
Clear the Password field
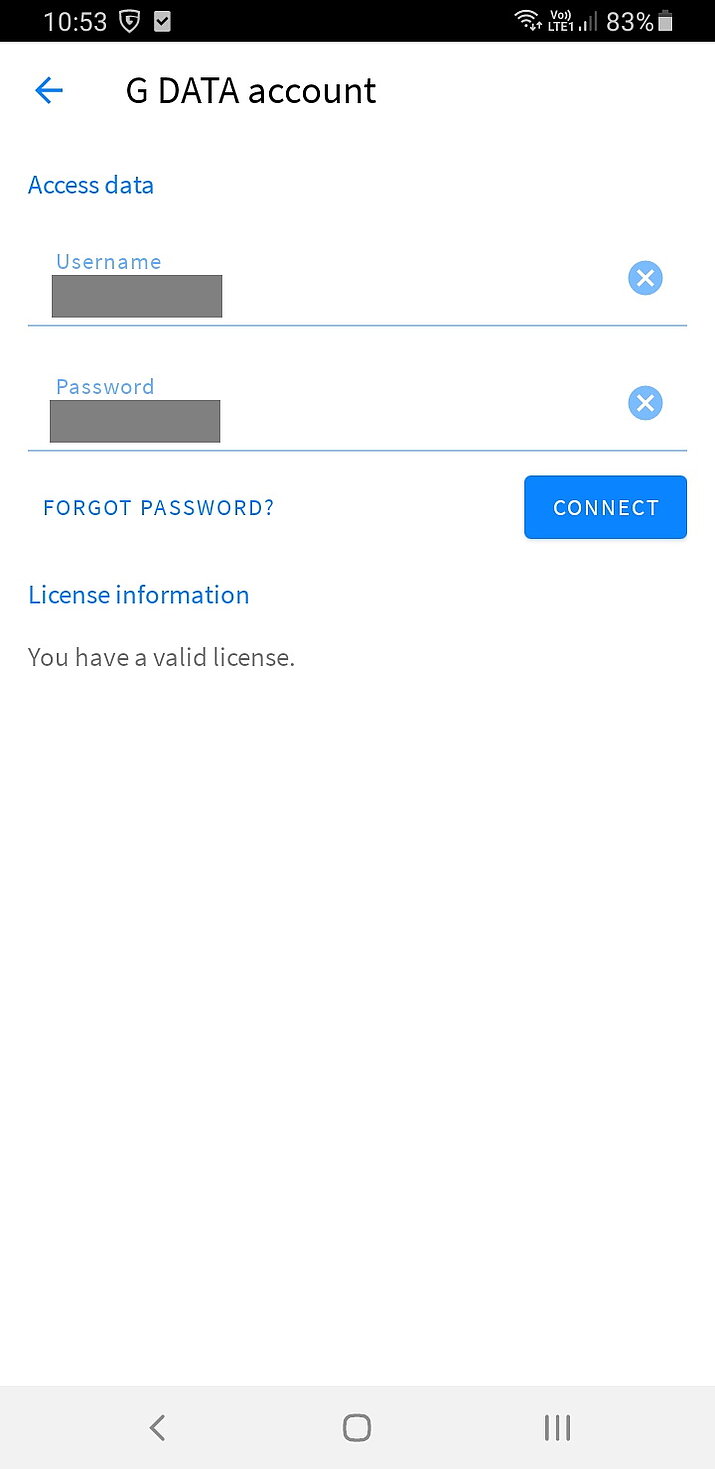(x=645, y=403)
